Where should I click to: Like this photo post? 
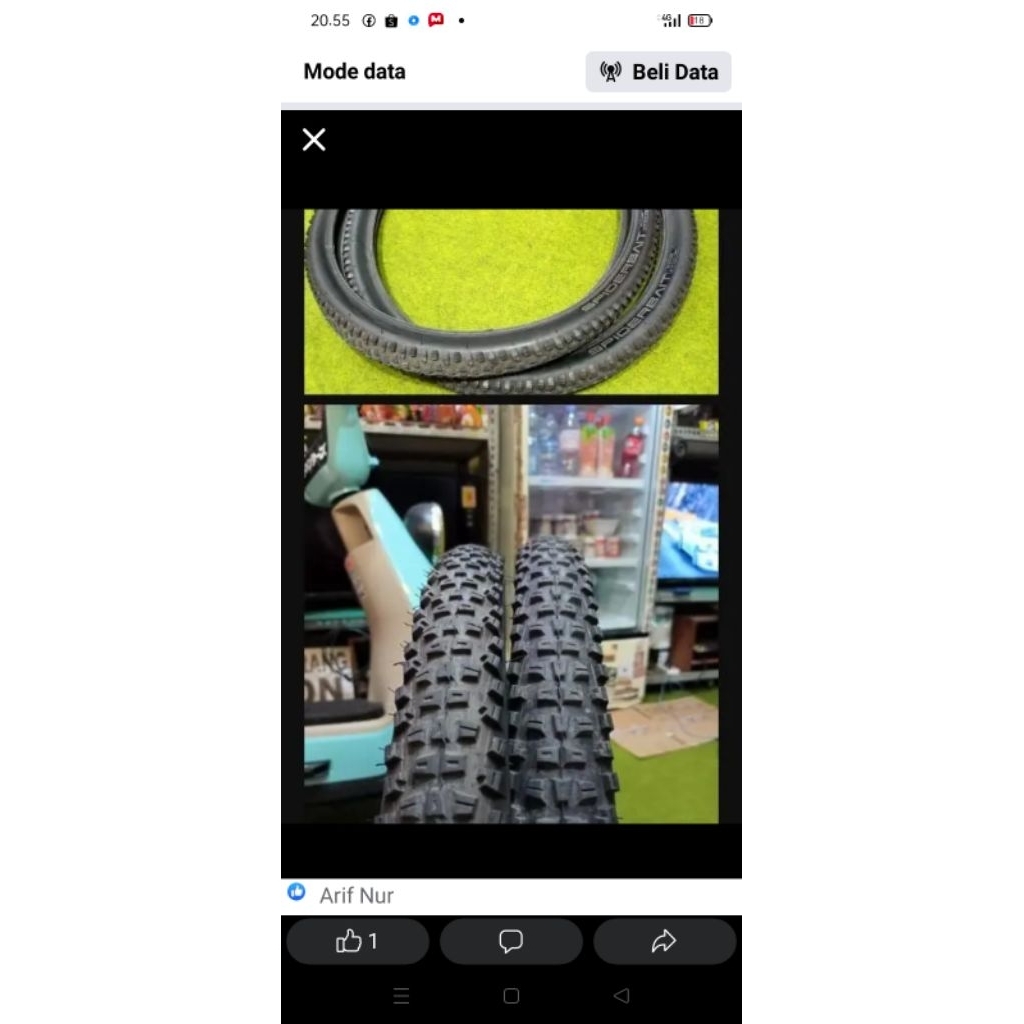tap(357, 941)
